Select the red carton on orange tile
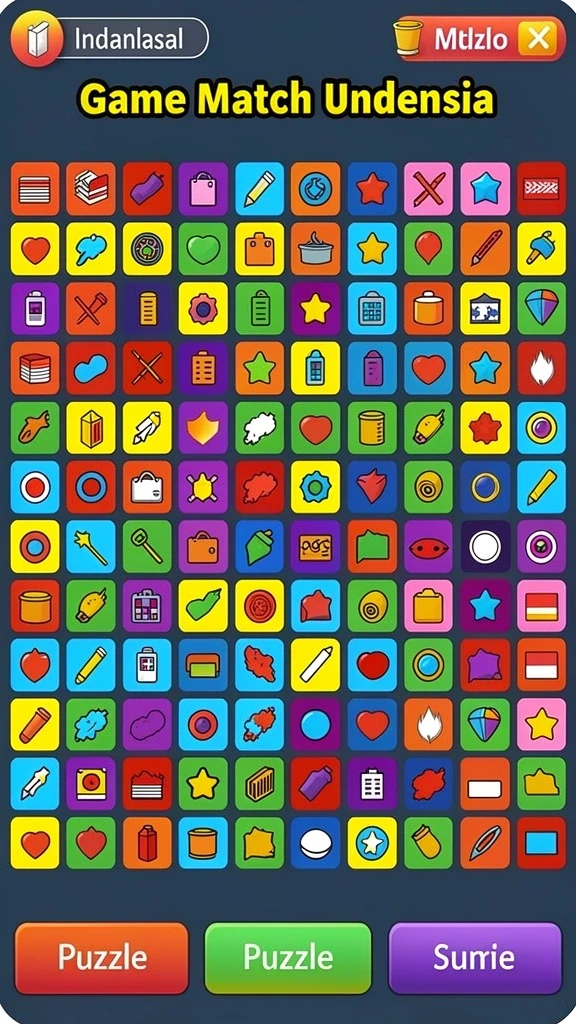 (x=147, y=843)
